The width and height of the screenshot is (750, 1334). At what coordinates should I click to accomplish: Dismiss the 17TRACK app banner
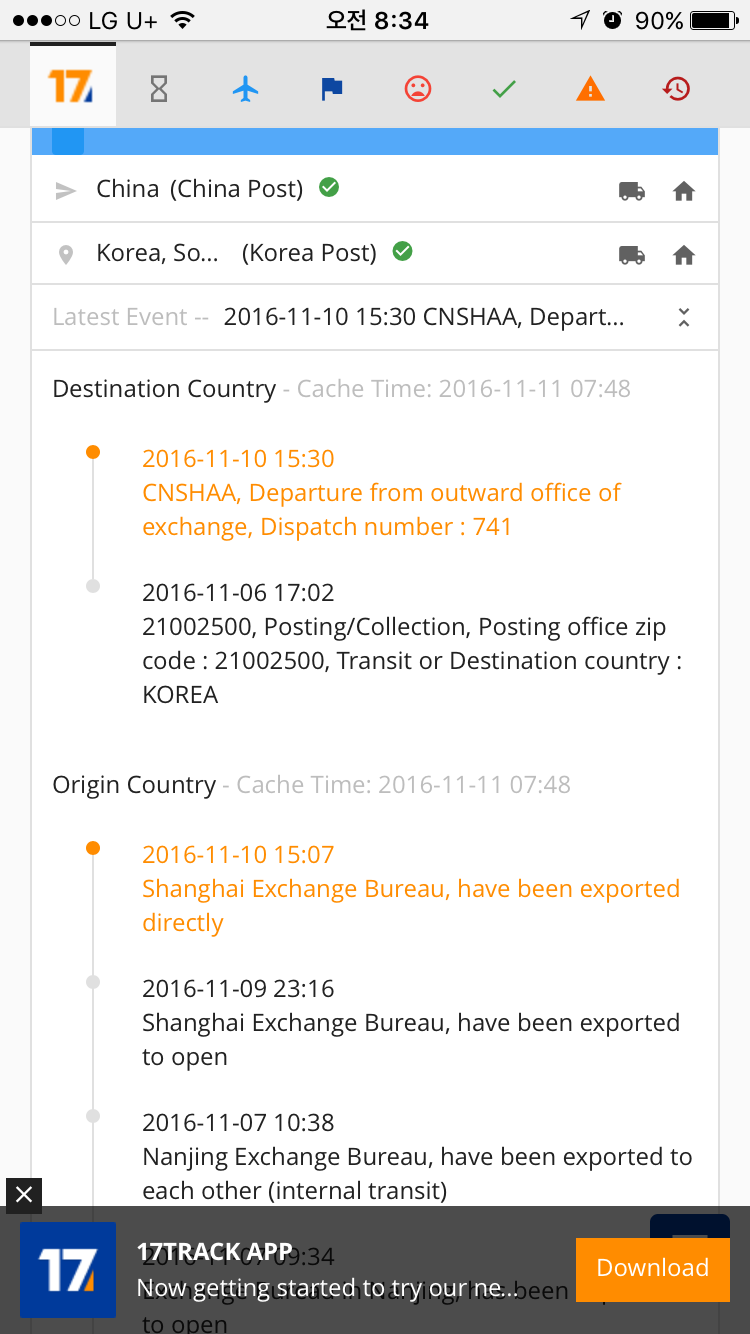pyautogui.click(x=24, y=1194)
